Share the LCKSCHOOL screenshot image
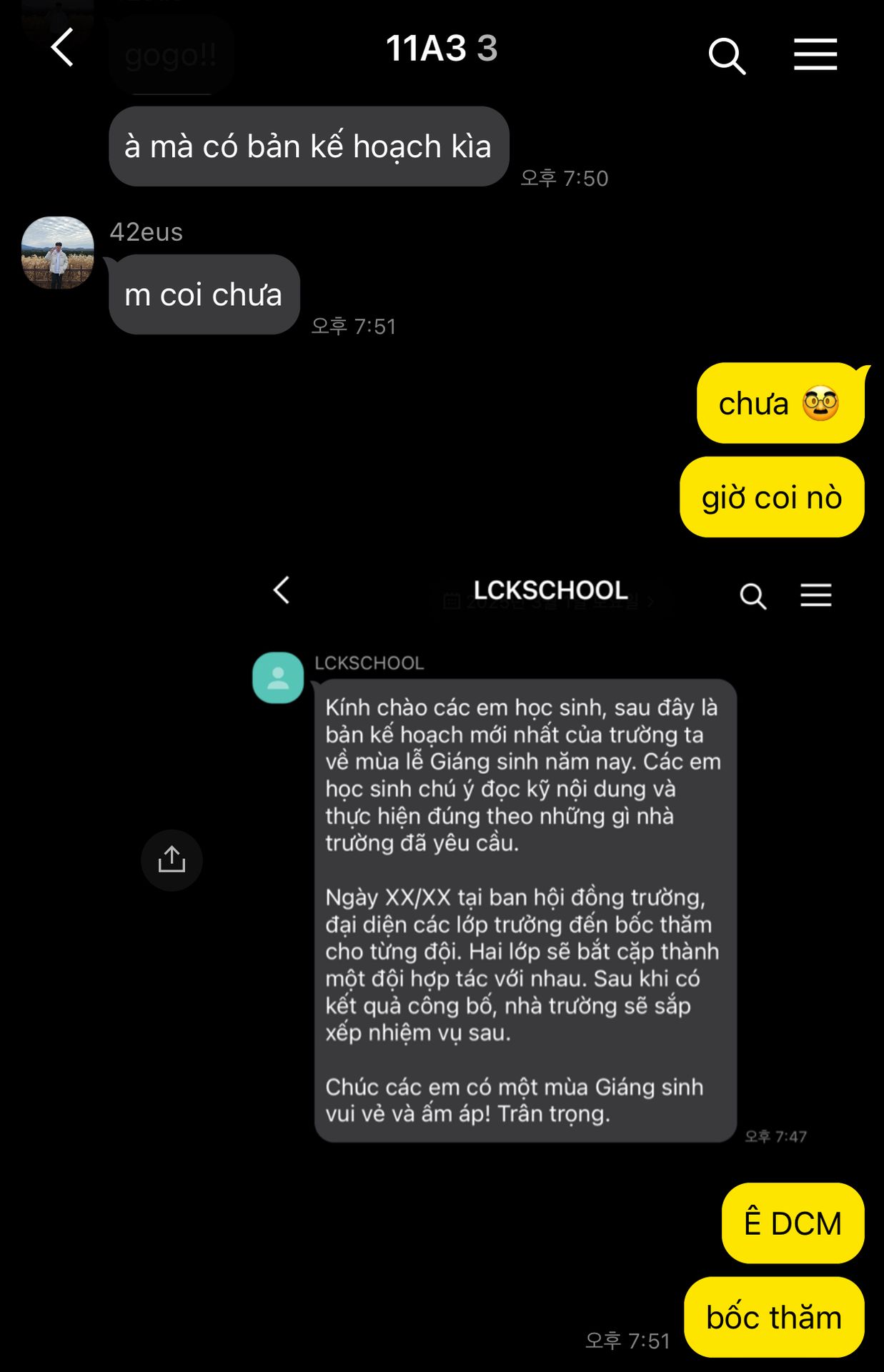The width and height of the screenshot is (884, 1372). pos(172,860)
